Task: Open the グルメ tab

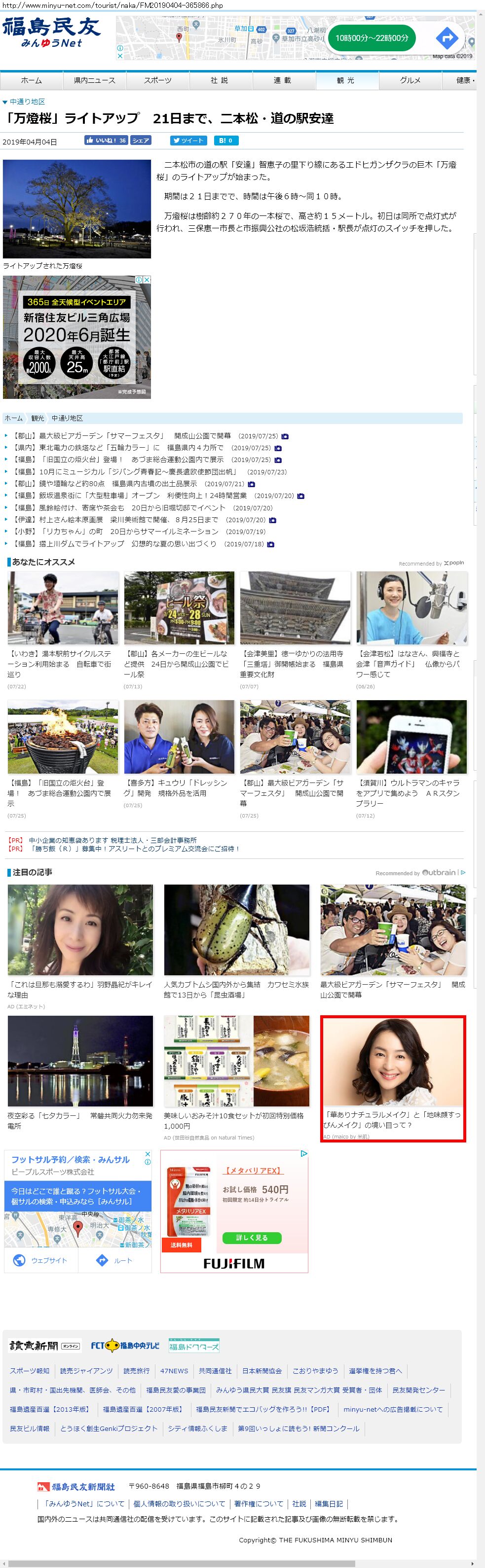Action: tap(410, 80)
